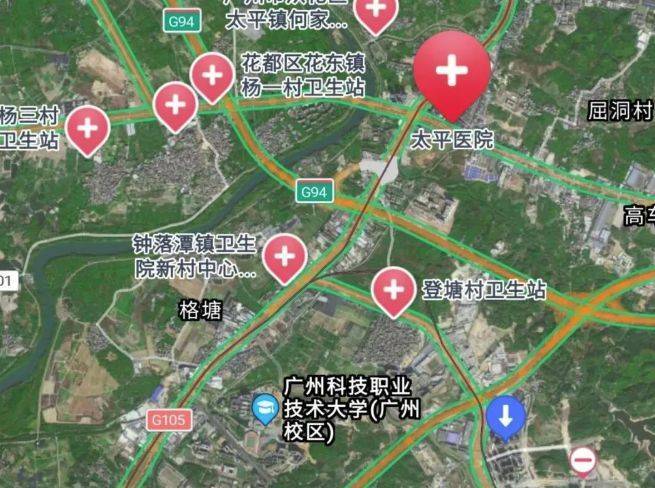
Task: Open the 钟落潭镇卫生院新村中心 clinic pin
Action: pos(285,258)
